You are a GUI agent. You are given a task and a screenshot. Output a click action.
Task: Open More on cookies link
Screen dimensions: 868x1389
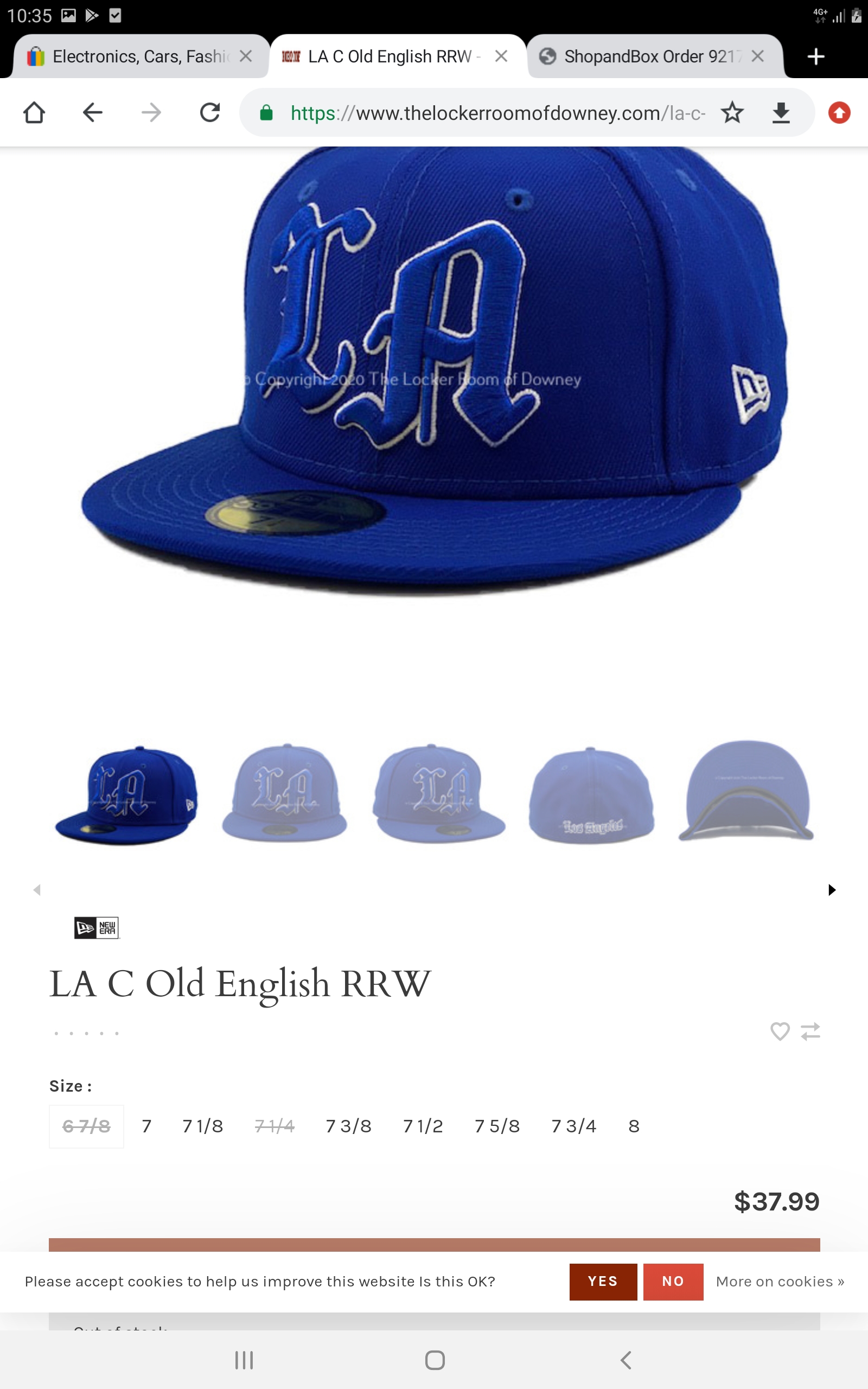click(x=780, y=1281)
